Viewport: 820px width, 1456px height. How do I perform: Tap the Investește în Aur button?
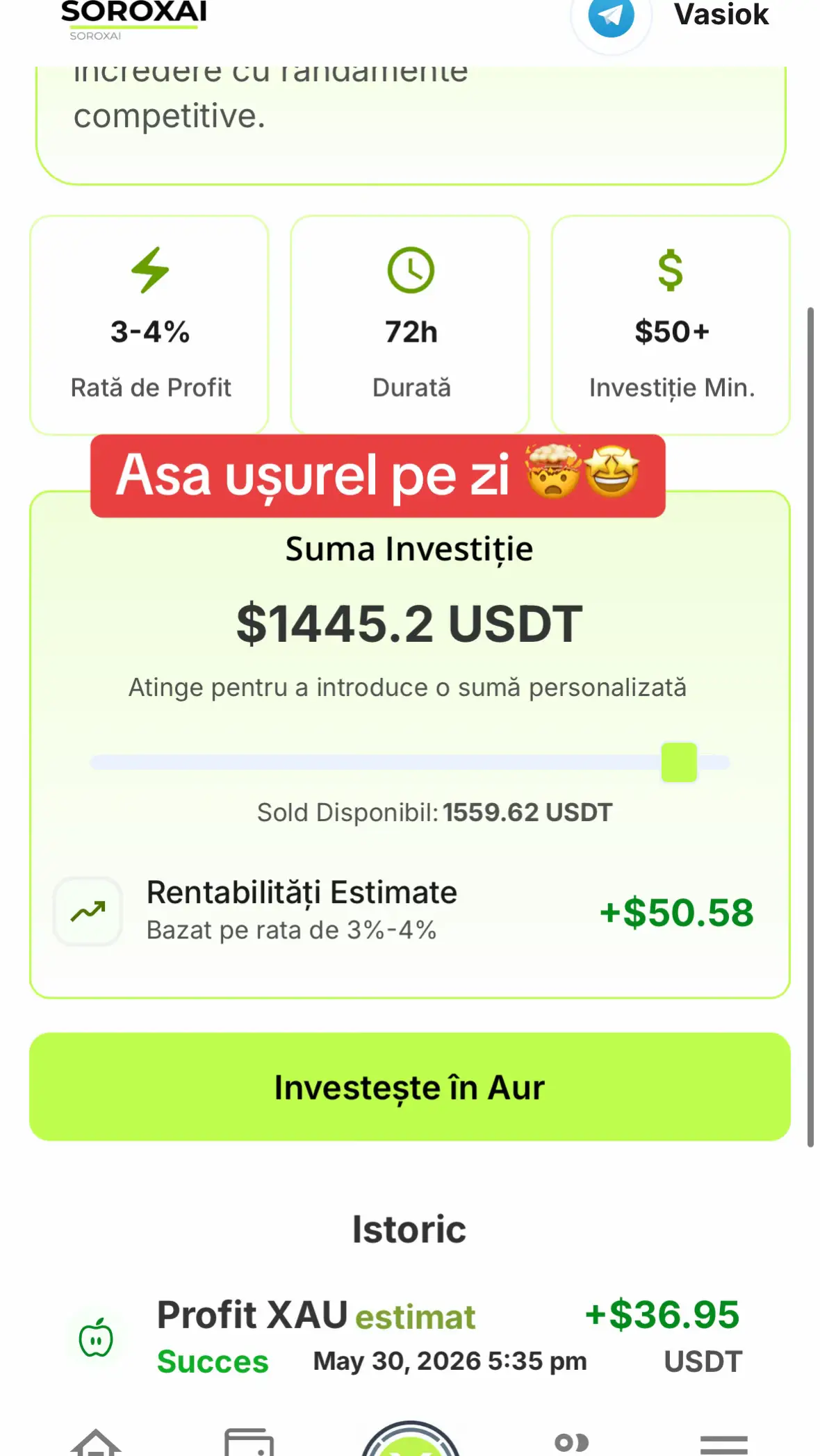(410, 1086)
